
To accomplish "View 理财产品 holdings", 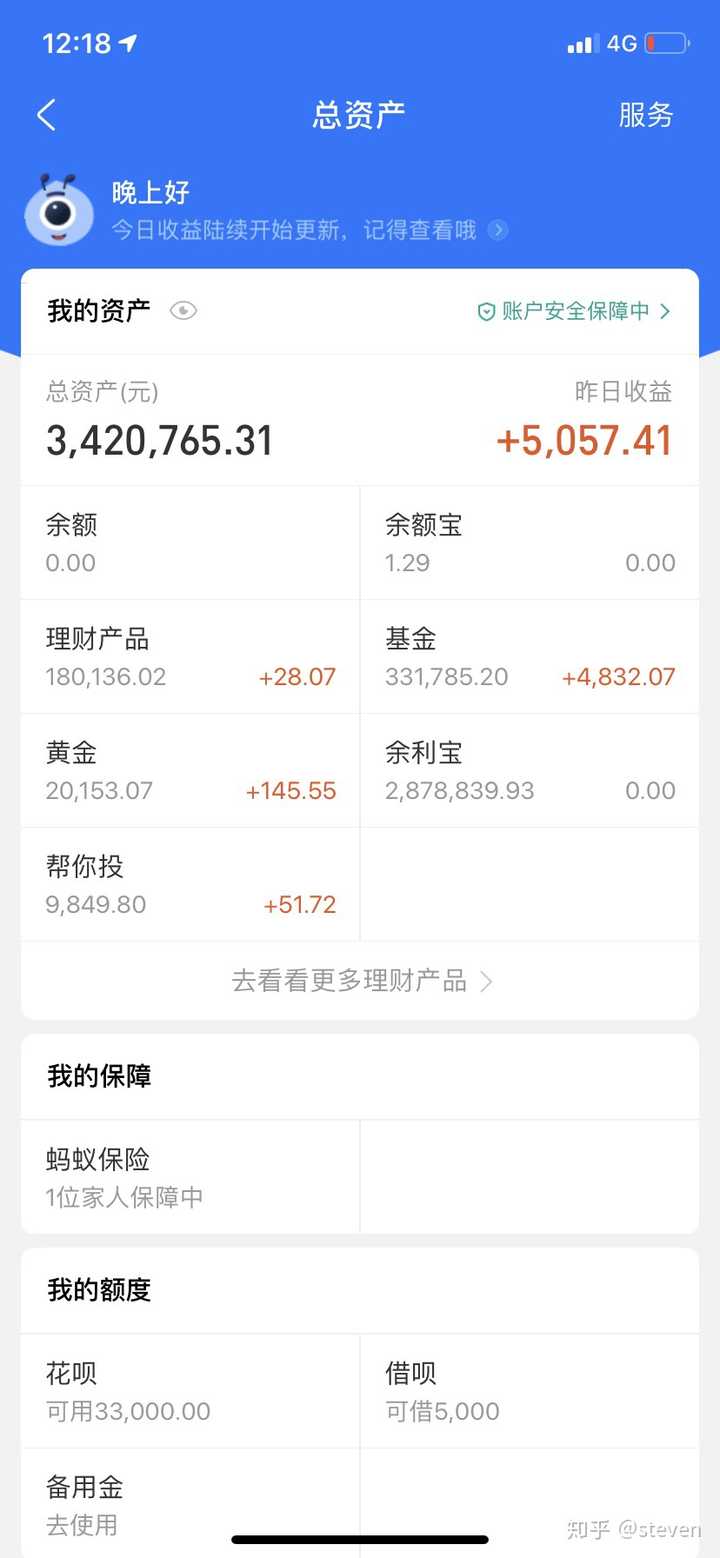I will (x=190, y=657).
